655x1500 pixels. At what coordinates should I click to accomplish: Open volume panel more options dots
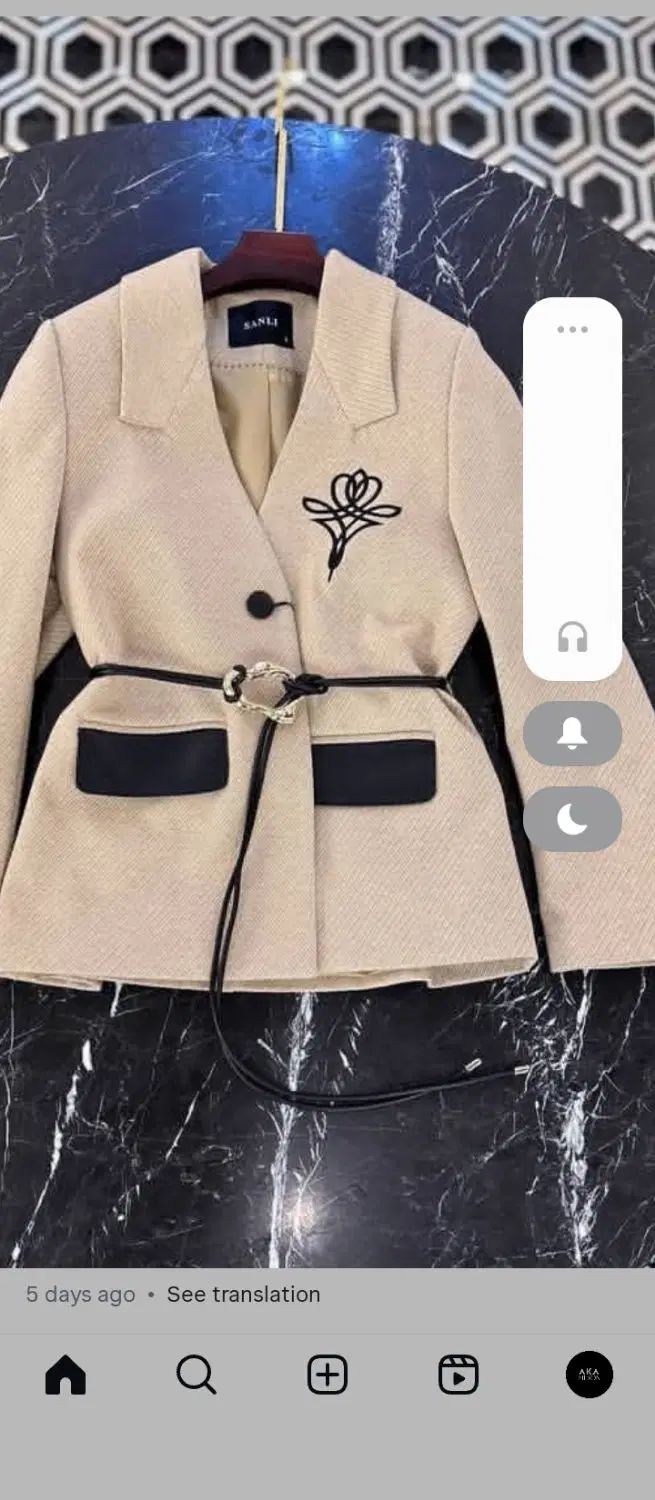572,329
